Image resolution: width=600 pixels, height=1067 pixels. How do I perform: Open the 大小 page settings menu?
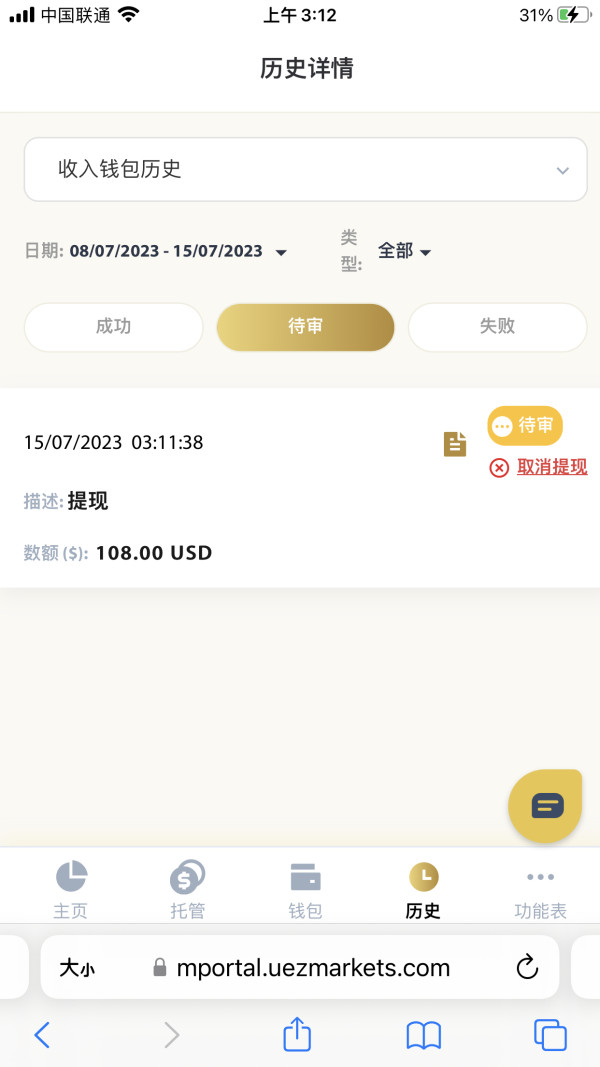point(77,968)
